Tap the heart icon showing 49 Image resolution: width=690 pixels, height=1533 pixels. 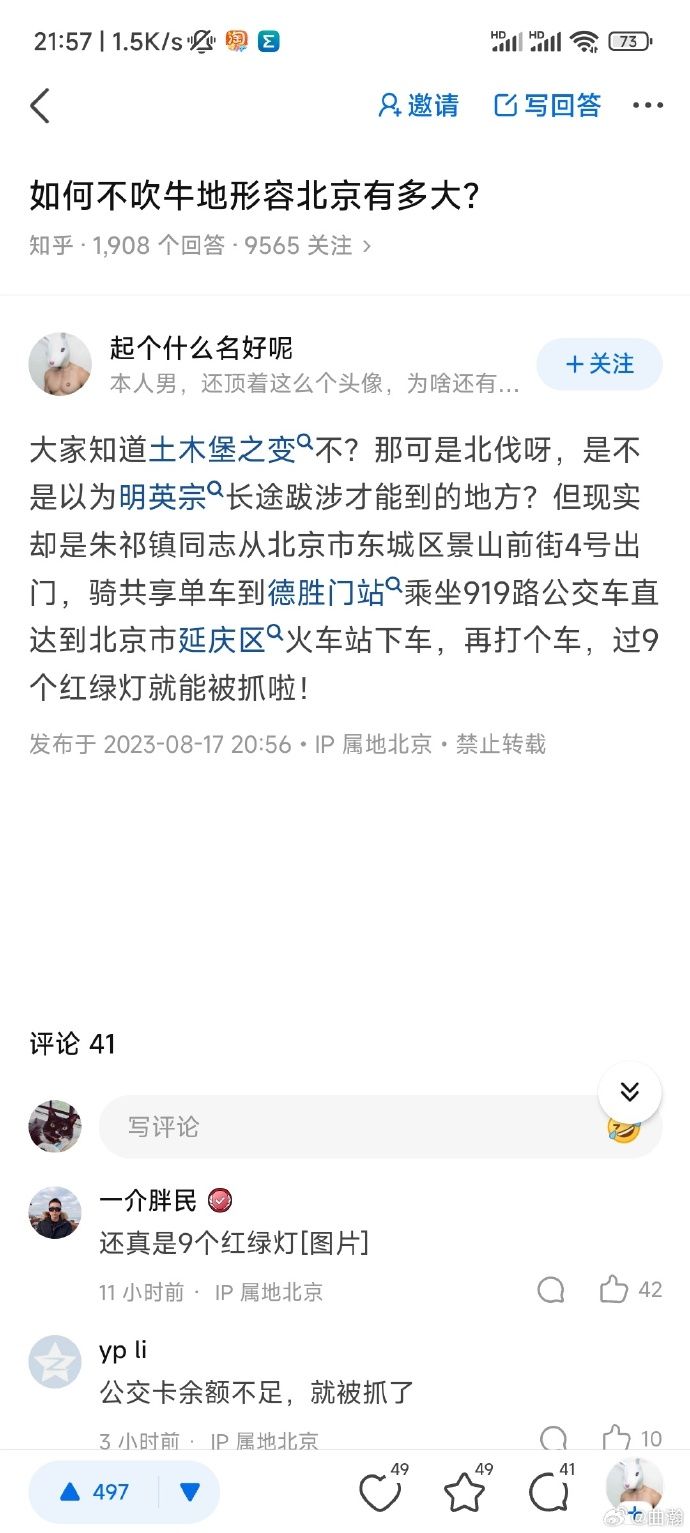tap(379, 1493)
